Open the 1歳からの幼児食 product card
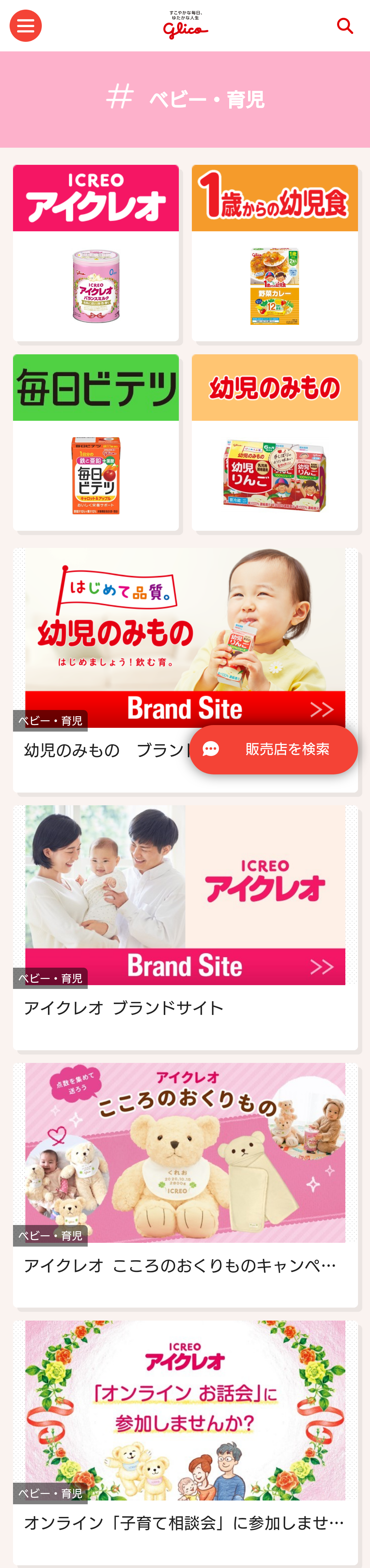This screenshot has width=370, height=1568. [274, 253]
